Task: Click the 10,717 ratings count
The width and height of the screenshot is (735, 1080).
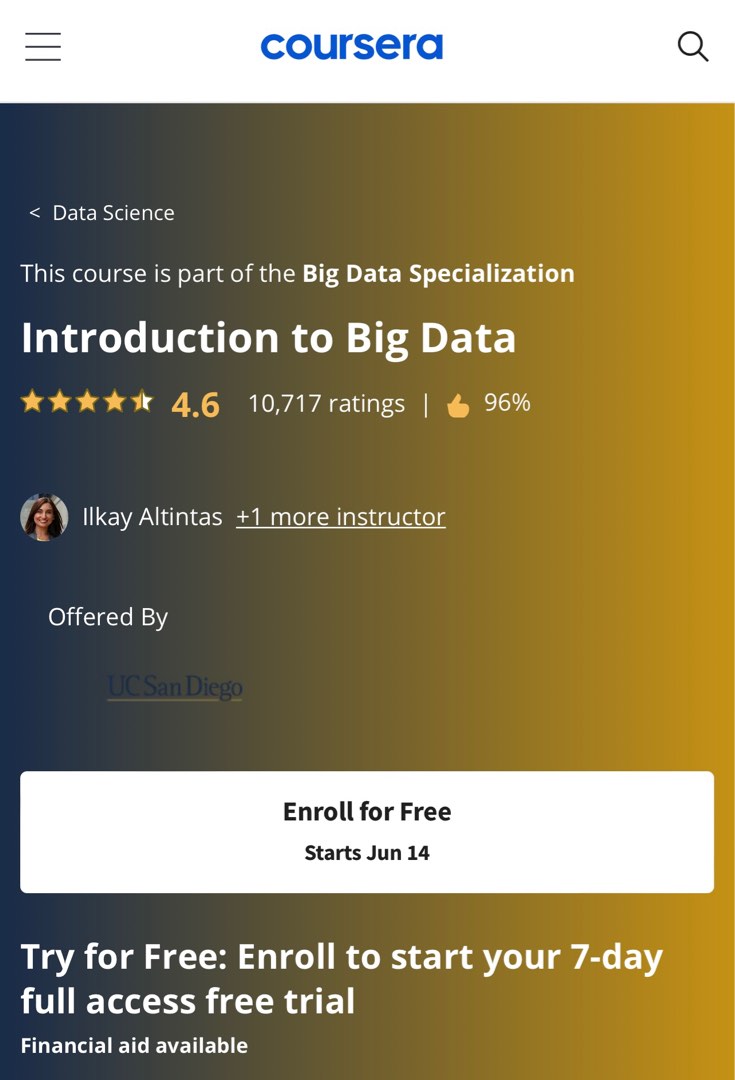Action: 327,403
